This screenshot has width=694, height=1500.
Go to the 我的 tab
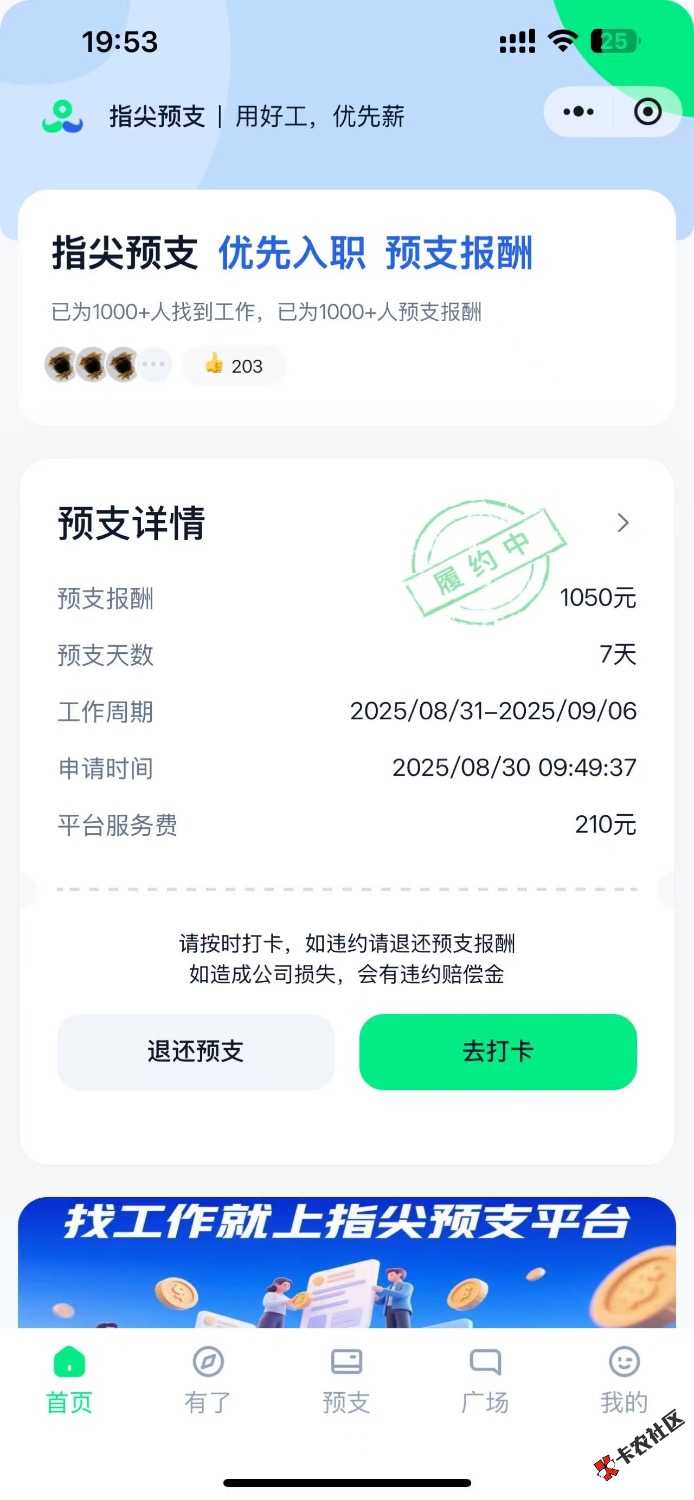tap(624, 1380)
